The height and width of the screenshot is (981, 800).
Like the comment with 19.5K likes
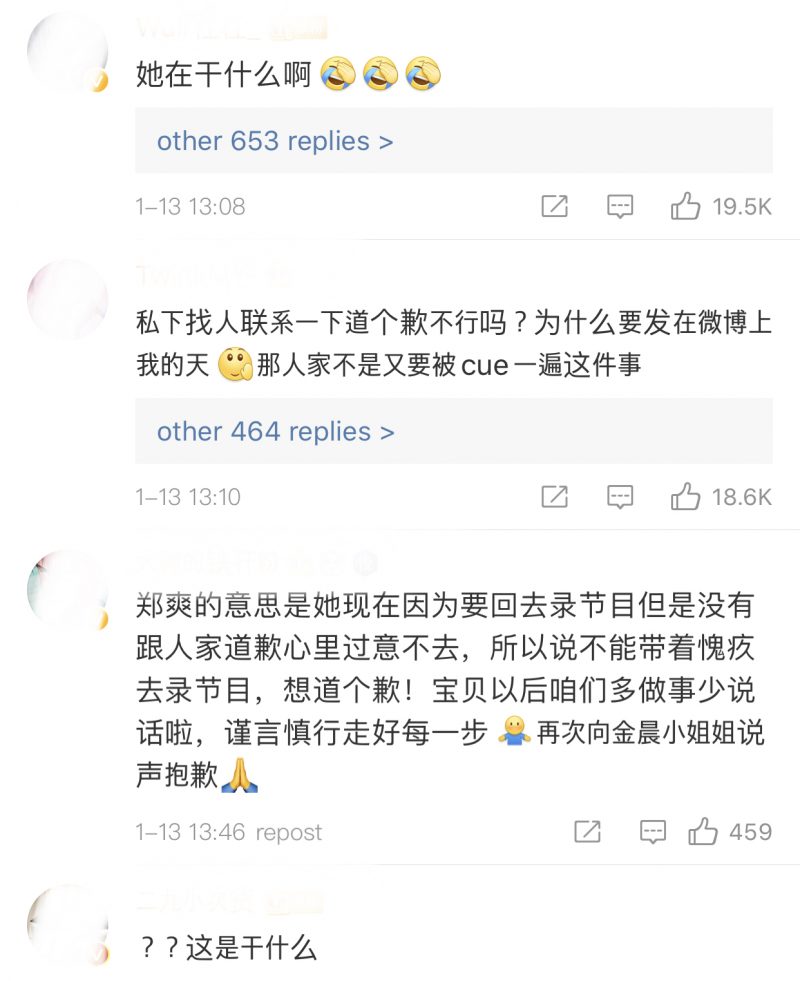coord(685,207)
